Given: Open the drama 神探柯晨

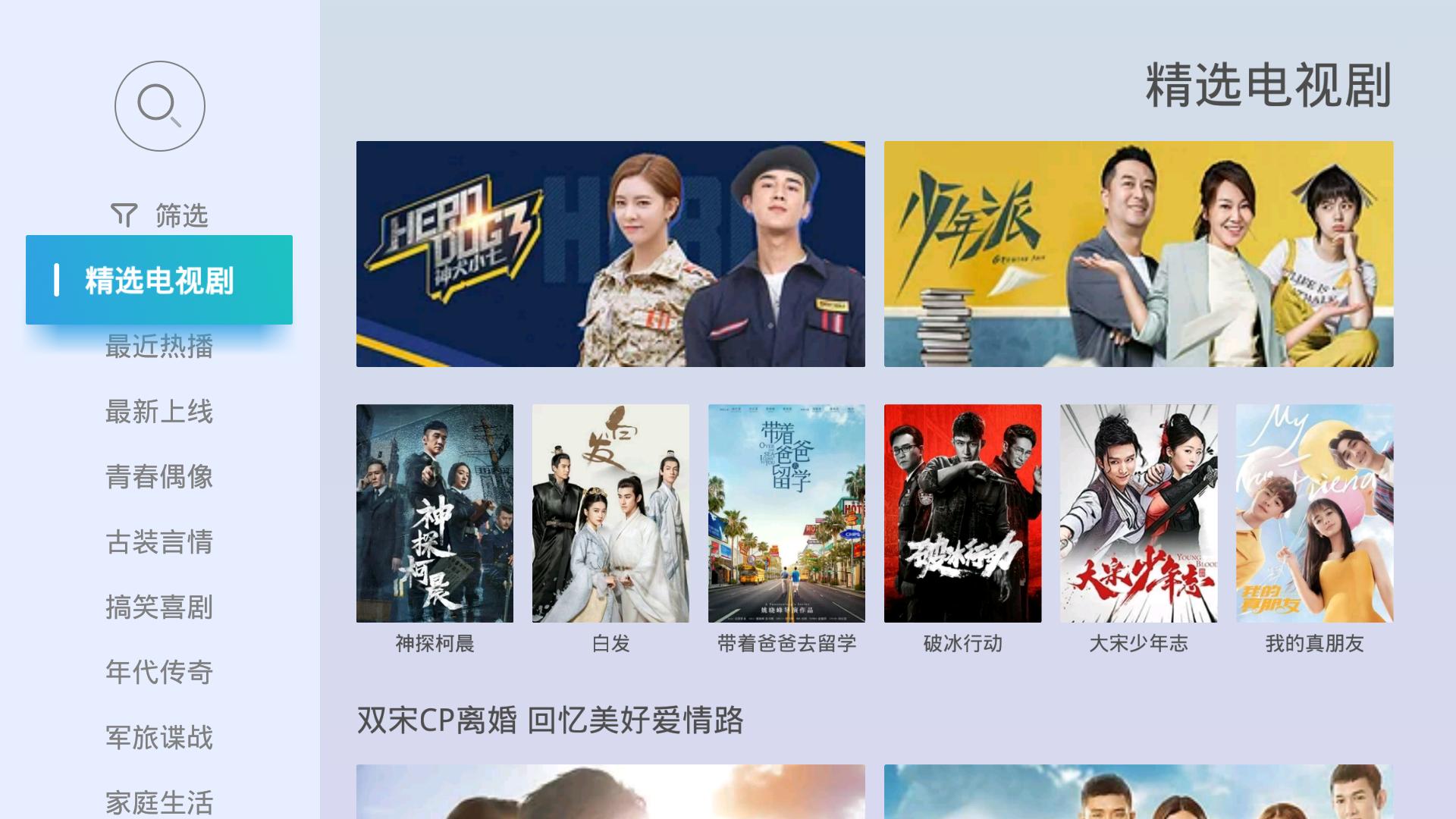Looking at the screenshot, I should click(435, 513).
